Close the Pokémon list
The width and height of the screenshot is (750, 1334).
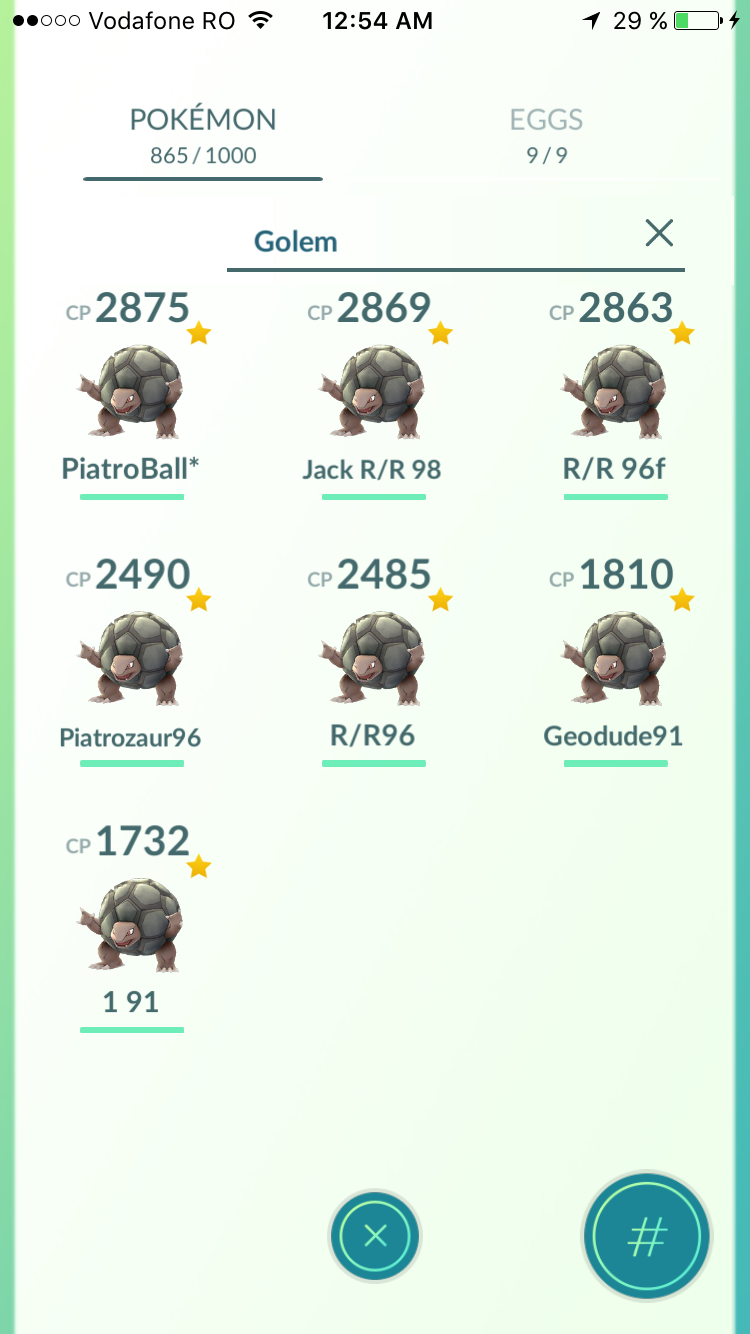coord(375,1237)
